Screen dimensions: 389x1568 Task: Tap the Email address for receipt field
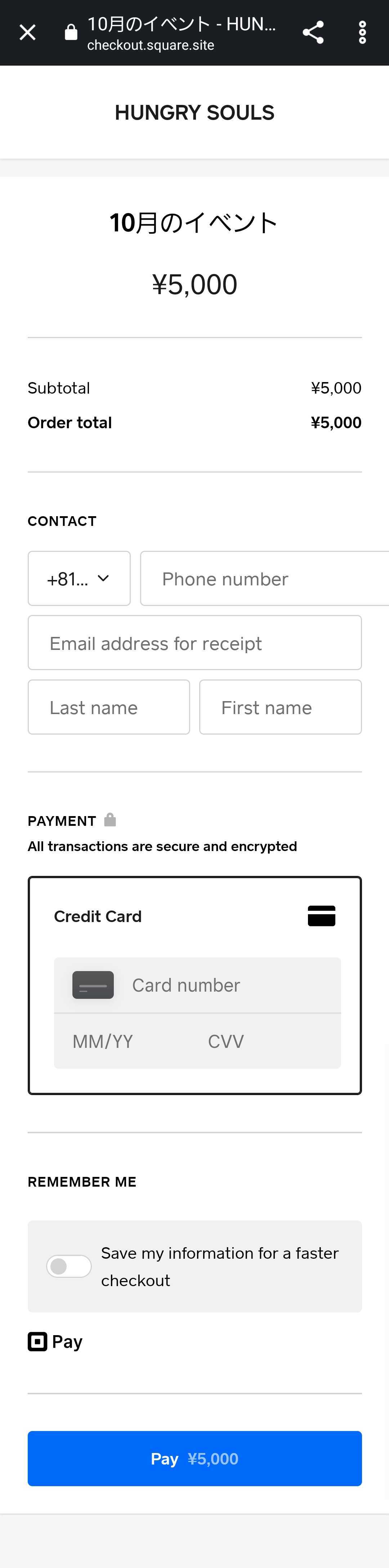tap(194, 643)
